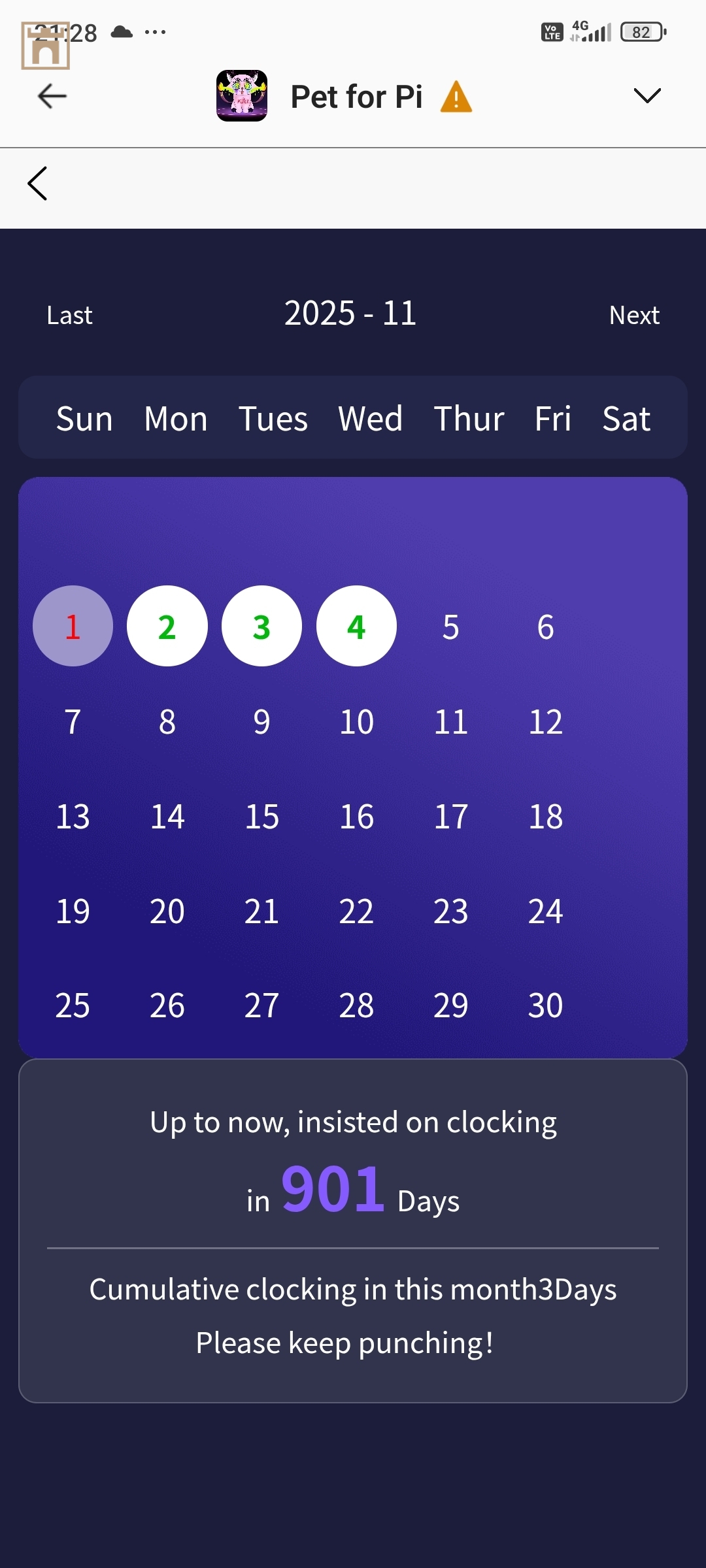Go back using the inner page chevron
Screen dimensions: 706x1568
click(x=38, y=184)
